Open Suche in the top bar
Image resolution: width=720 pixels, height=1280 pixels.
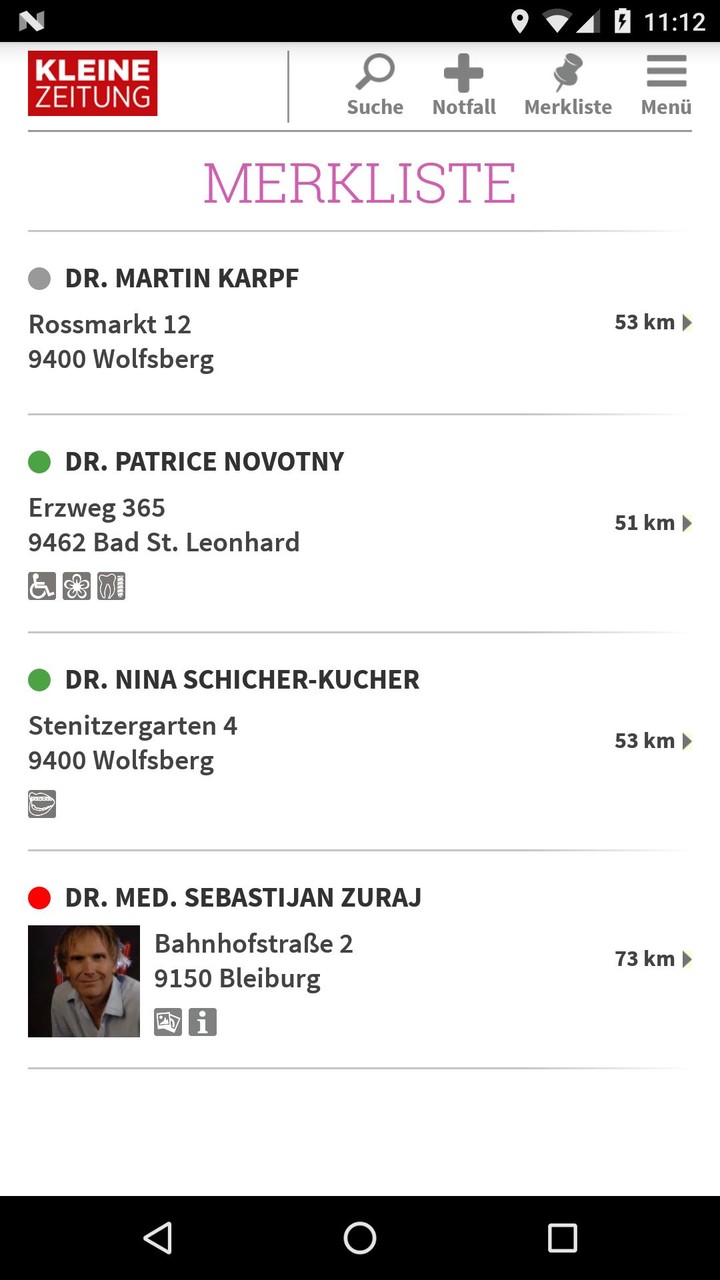pyautogui.click(x=375, y=86)
